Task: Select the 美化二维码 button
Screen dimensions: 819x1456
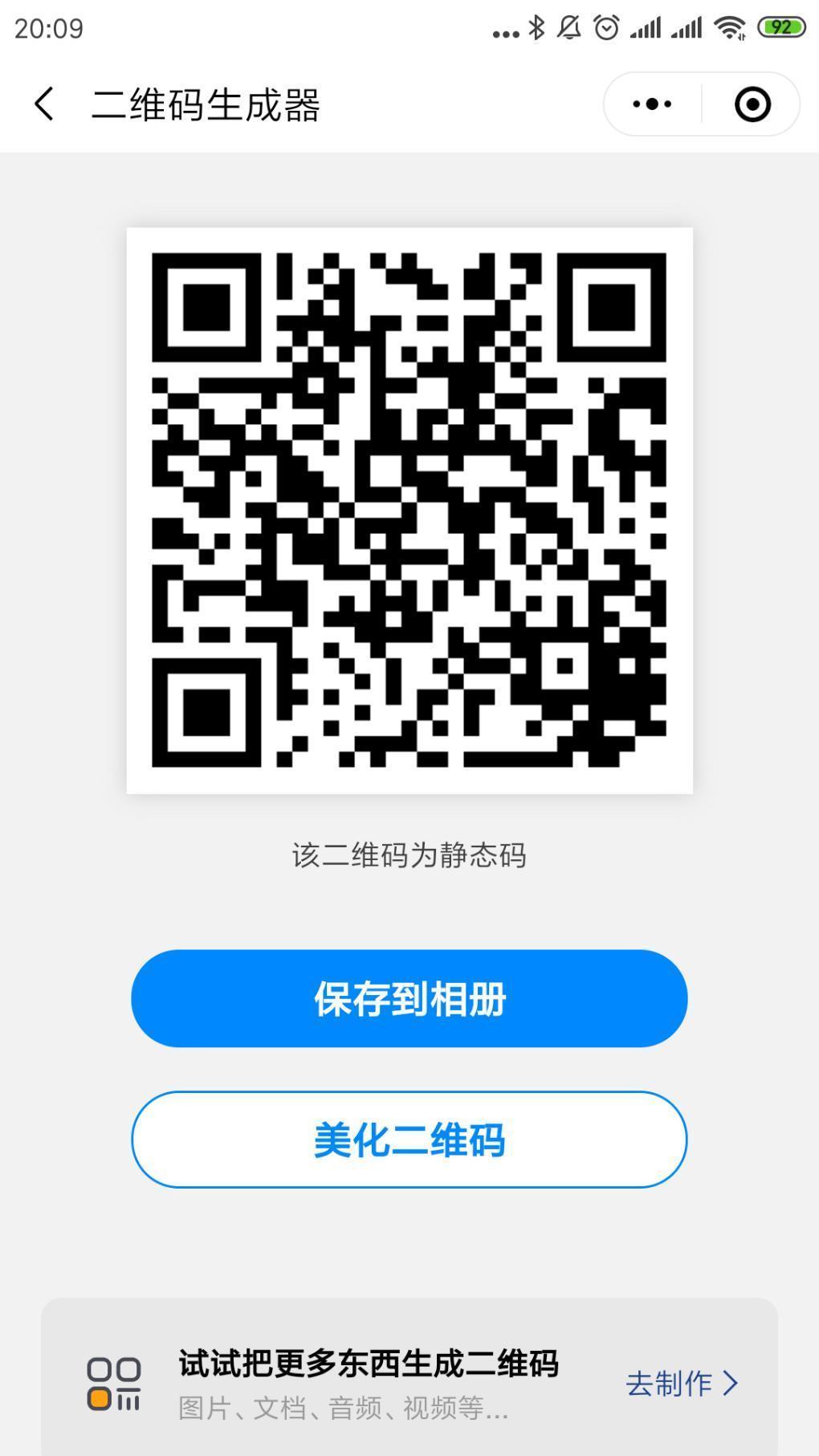Action: (x=409, y=1140)
